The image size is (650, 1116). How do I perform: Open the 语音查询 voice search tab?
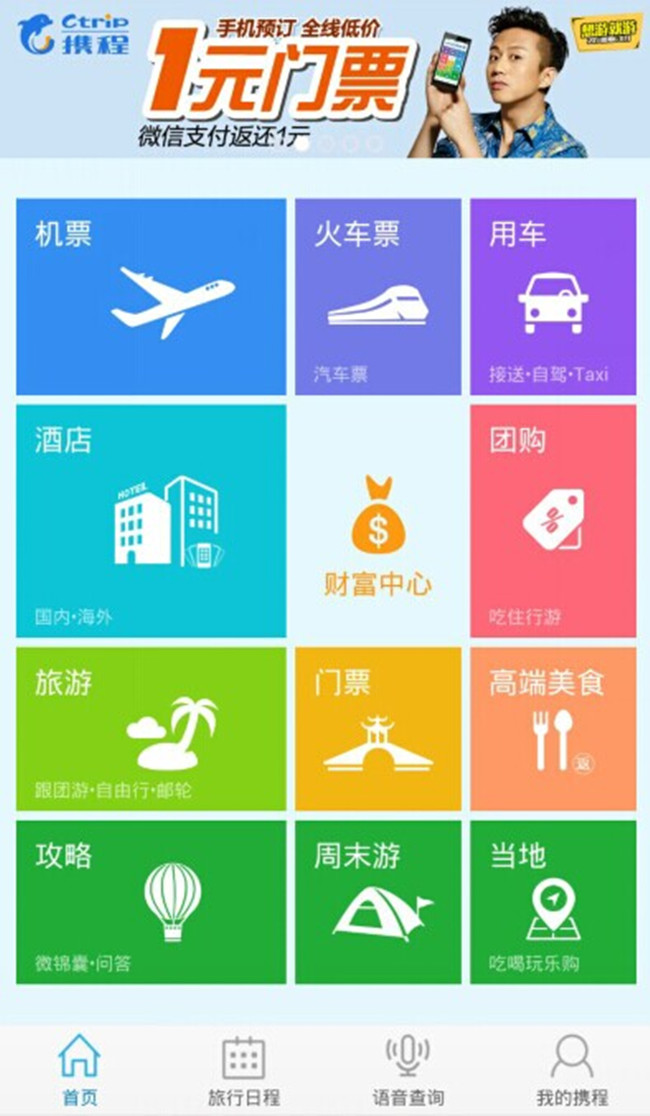pyautogui.click(x=407, y=1070)
